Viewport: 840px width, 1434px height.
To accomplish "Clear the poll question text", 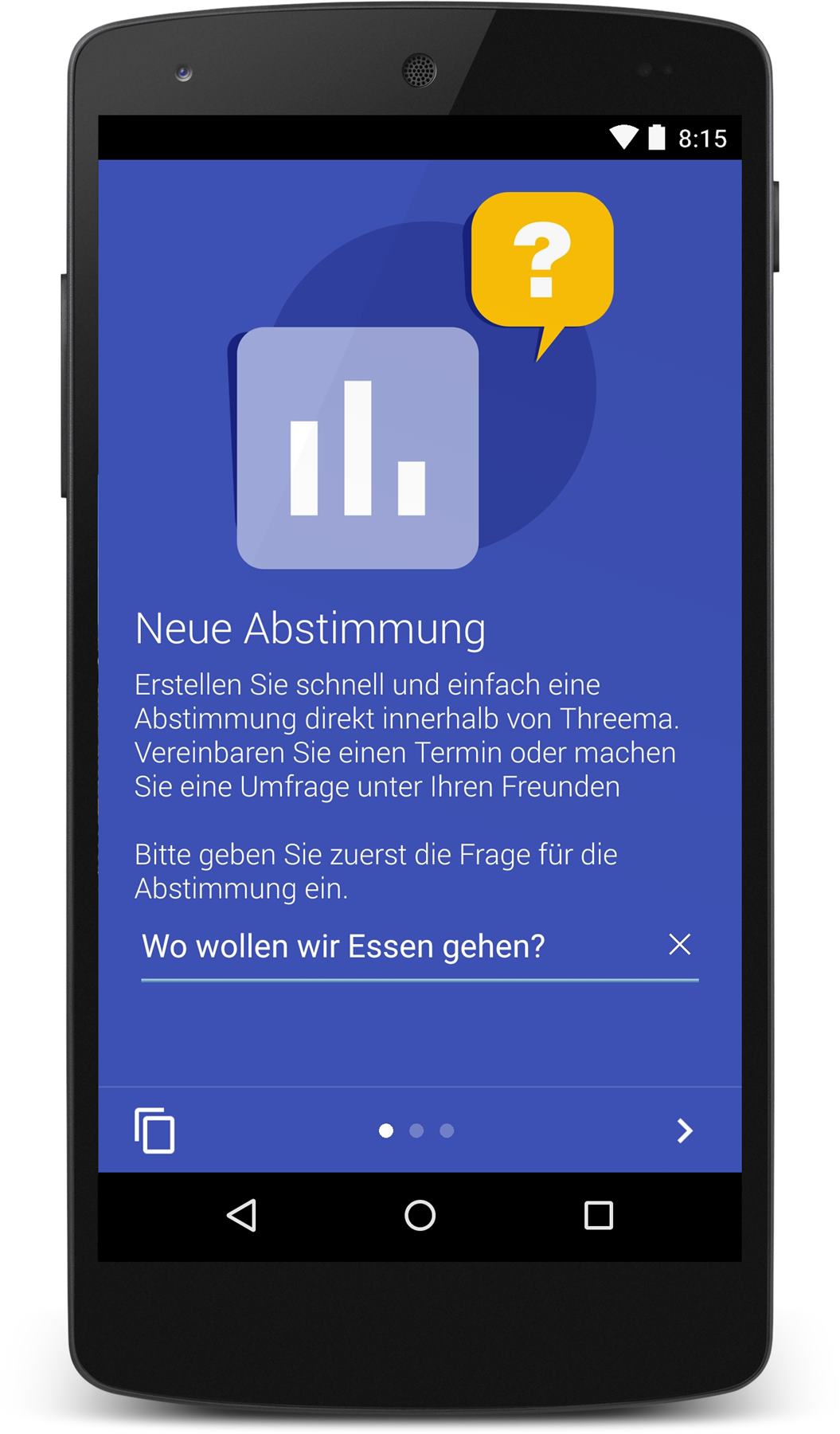I will (679, 945).
